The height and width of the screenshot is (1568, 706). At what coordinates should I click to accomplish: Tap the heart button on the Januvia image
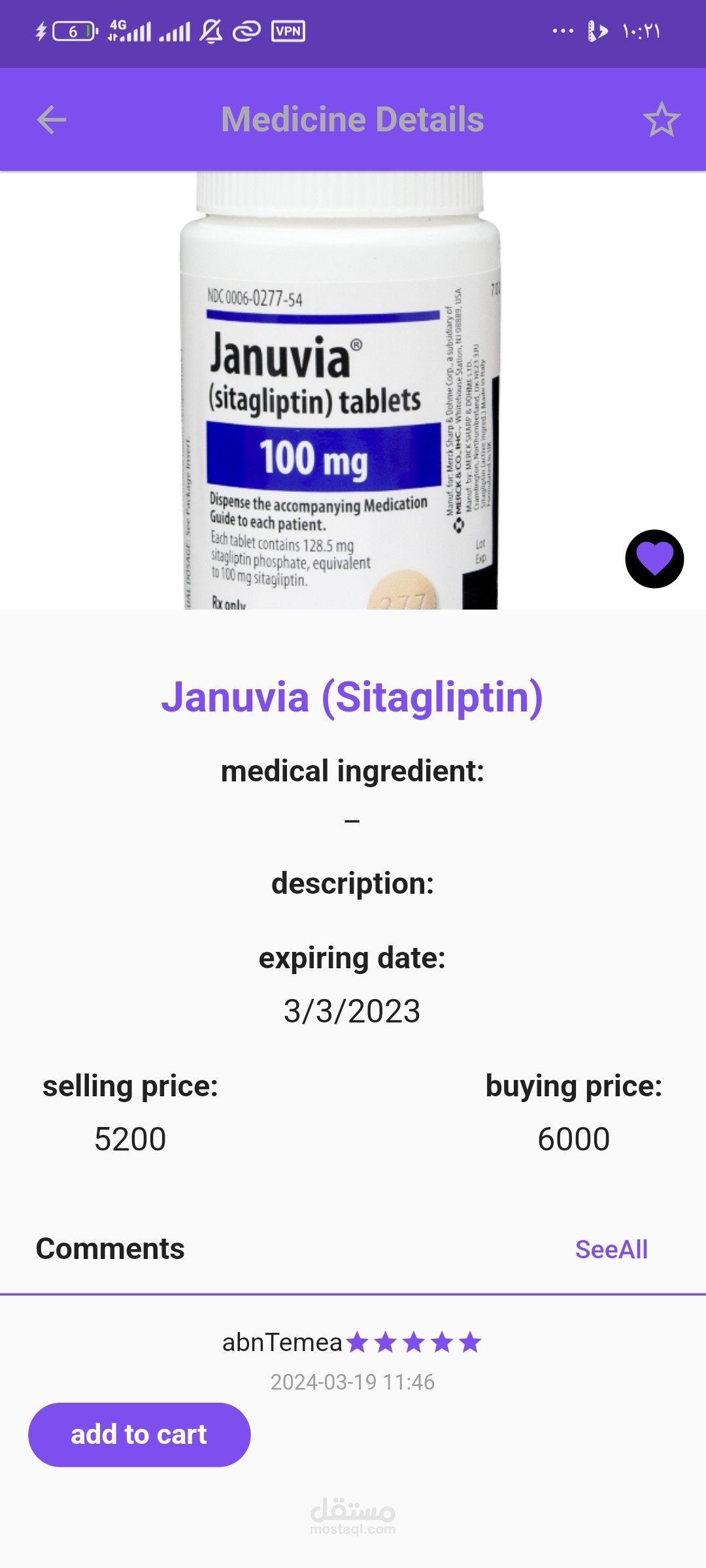(654, 559)
